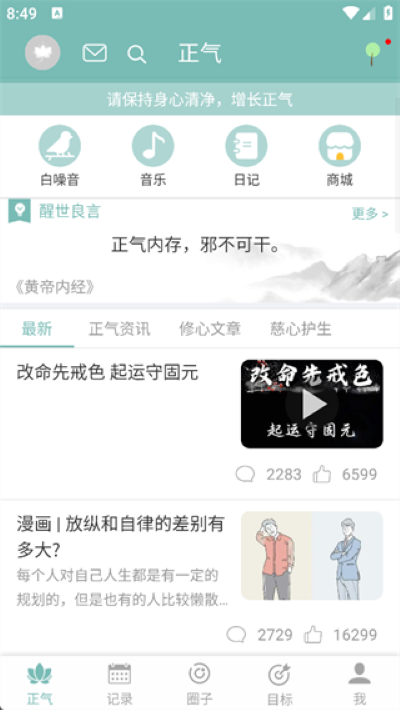Open comments on the 改命先戒色 post
400x710 pixels.
tap(245, 475)
